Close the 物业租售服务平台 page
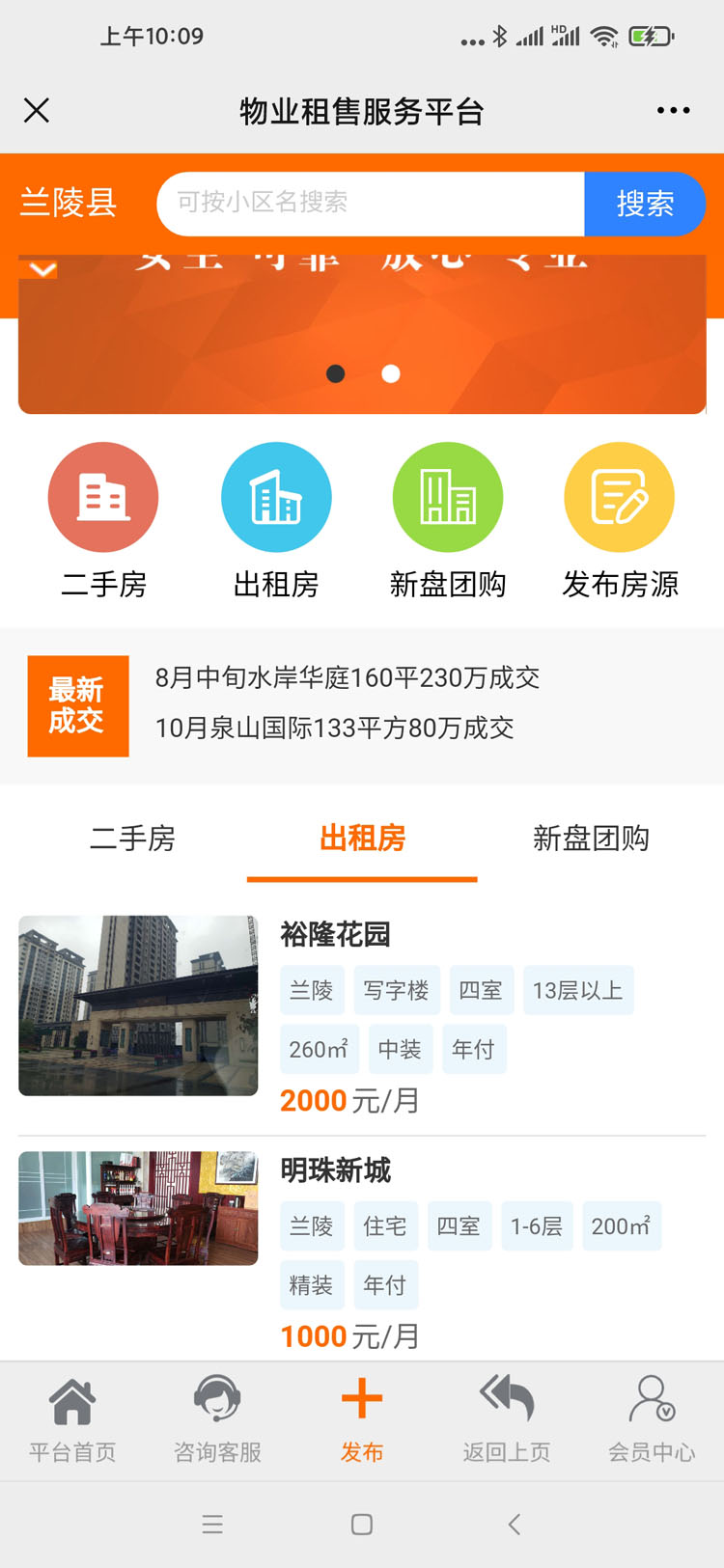Viewport: 724px width, 1568px height. point(37,111)
